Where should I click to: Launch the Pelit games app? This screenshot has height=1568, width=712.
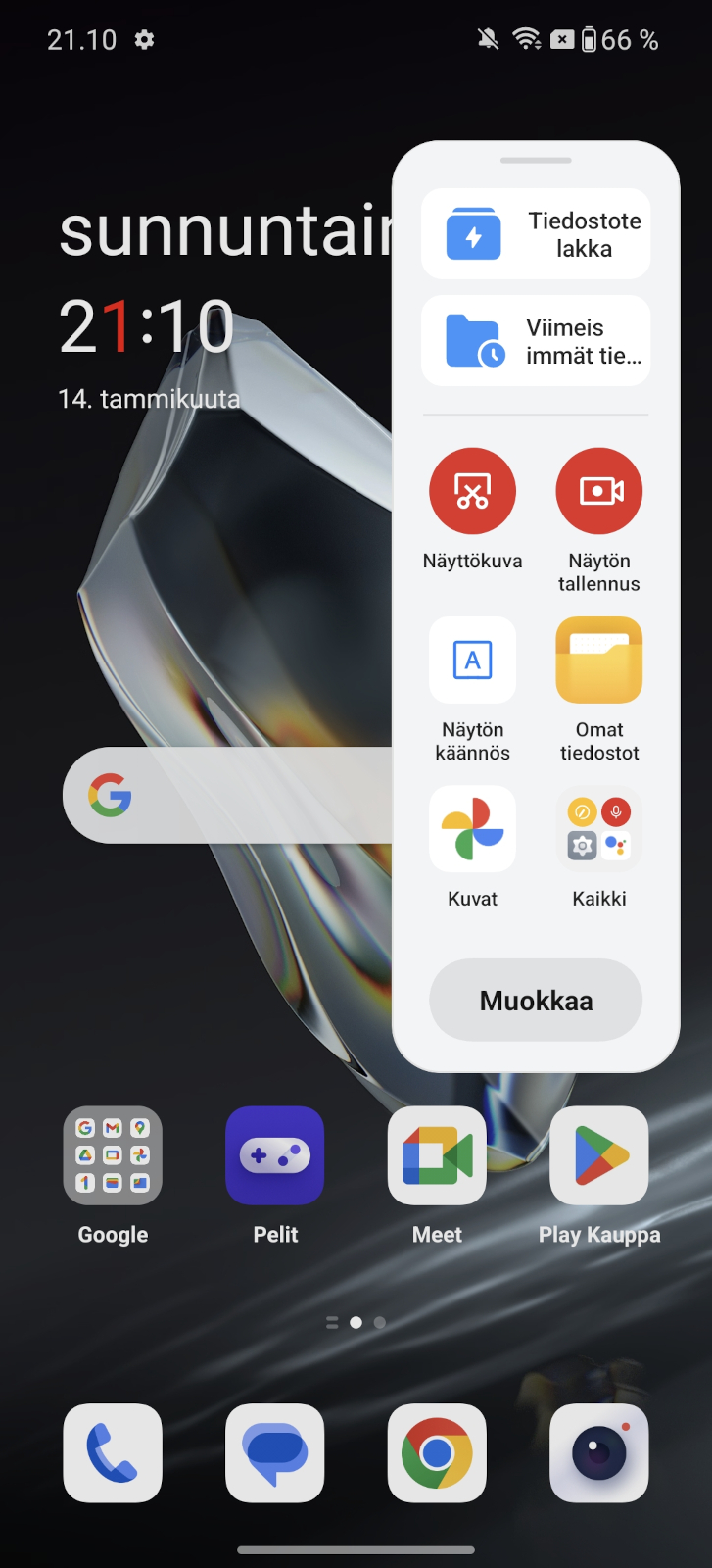click(x=275, y=1155)
